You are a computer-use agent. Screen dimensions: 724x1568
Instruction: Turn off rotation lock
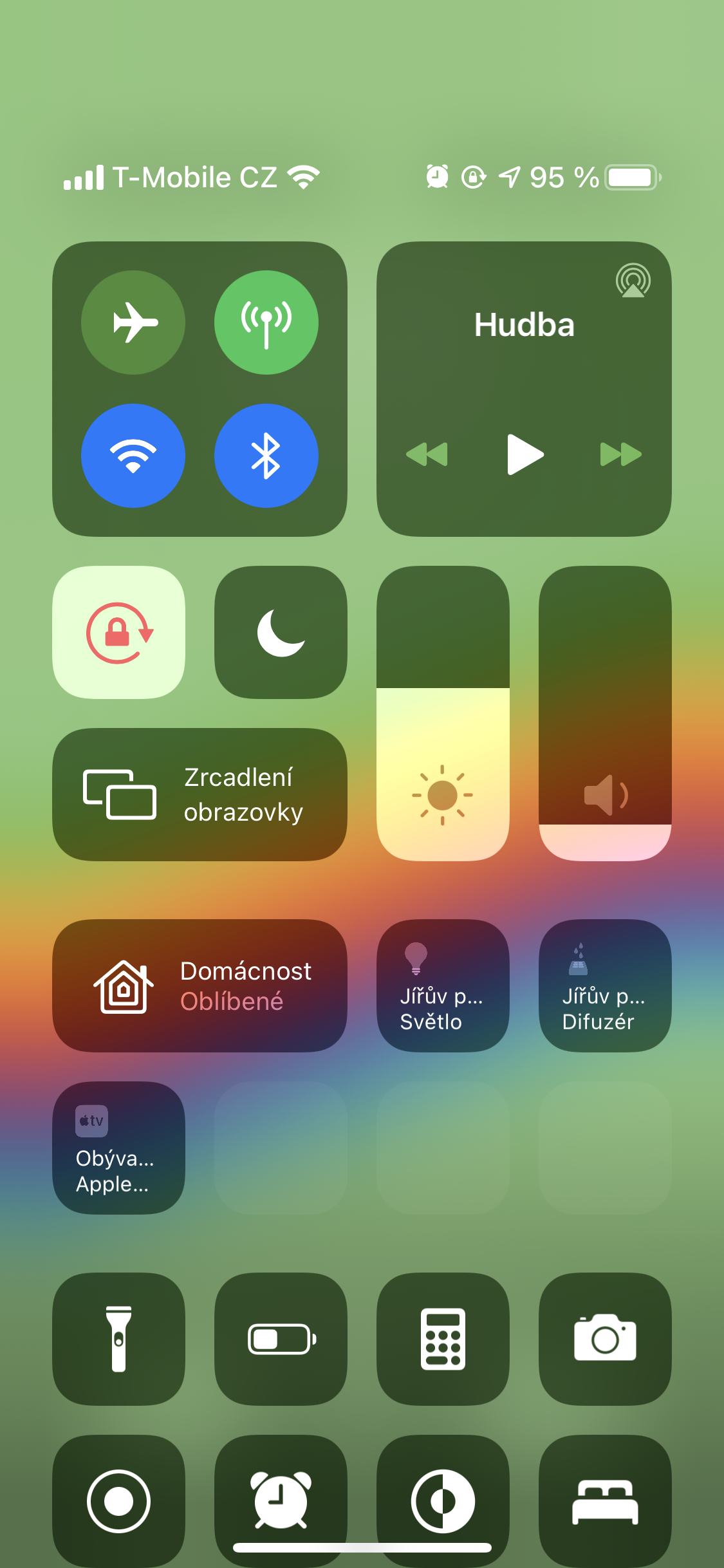[x=119, y=633]
